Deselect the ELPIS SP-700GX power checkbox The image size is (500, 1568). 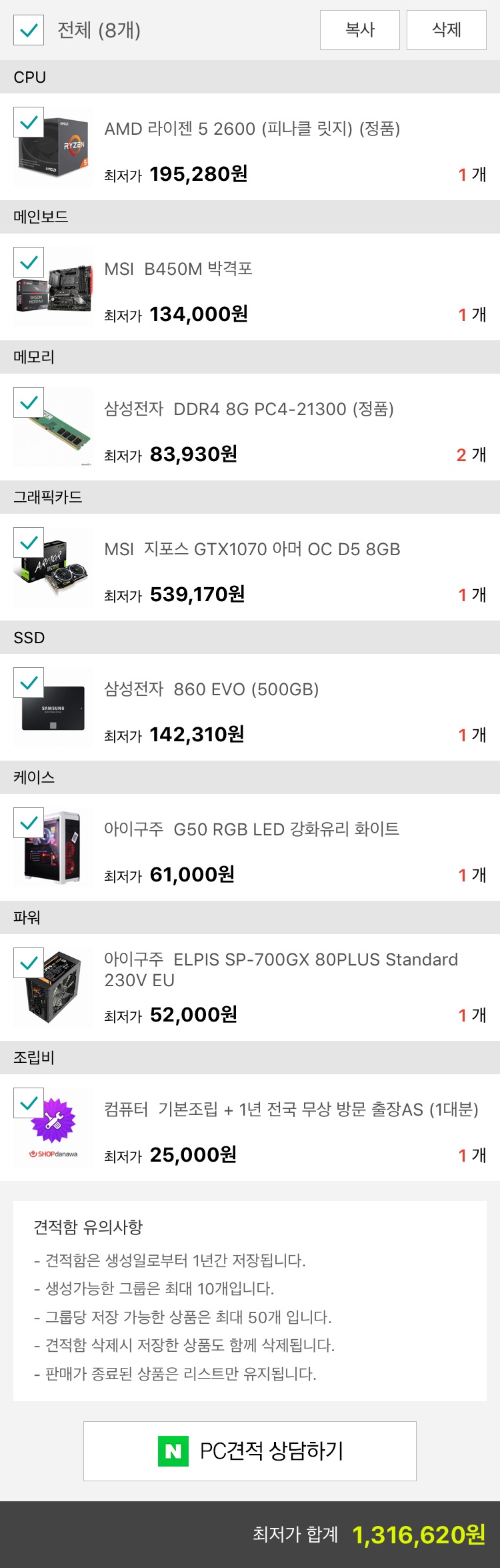29,963
